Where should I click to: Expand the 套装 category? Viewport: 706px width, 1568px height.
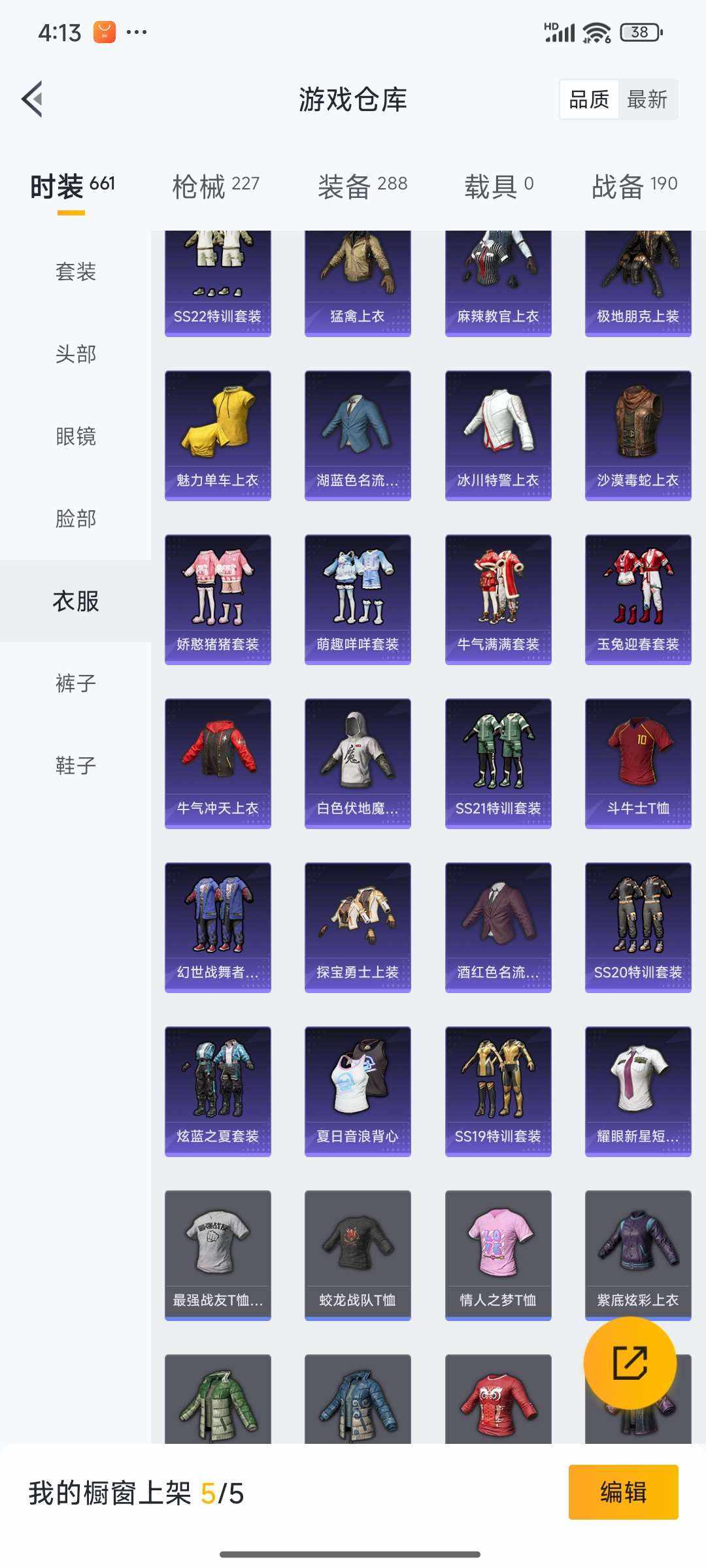(x=75, y=272)
